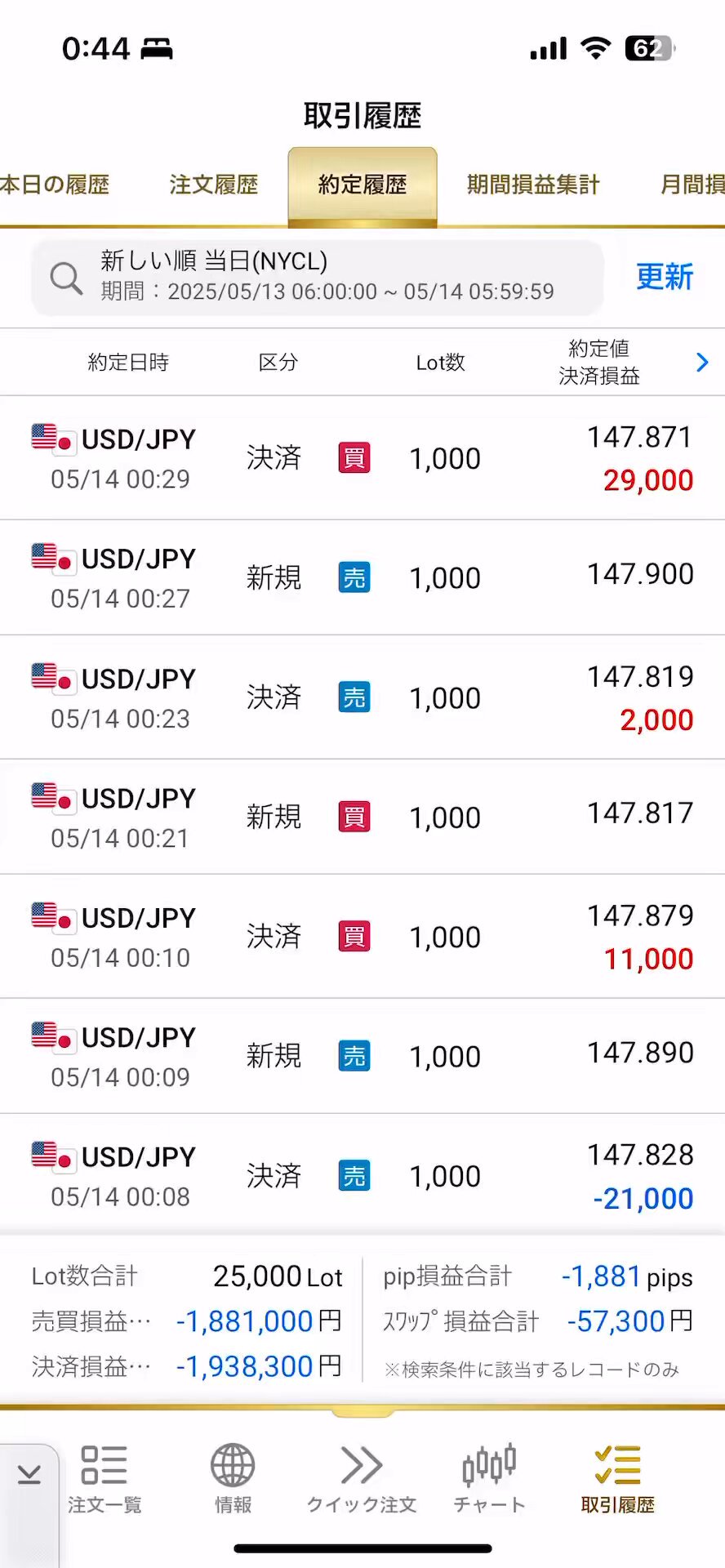Tap 更新 to refresh the history
Viewport: 725px width, 1568px height.
pyautogui.click(x=664, y=277)
